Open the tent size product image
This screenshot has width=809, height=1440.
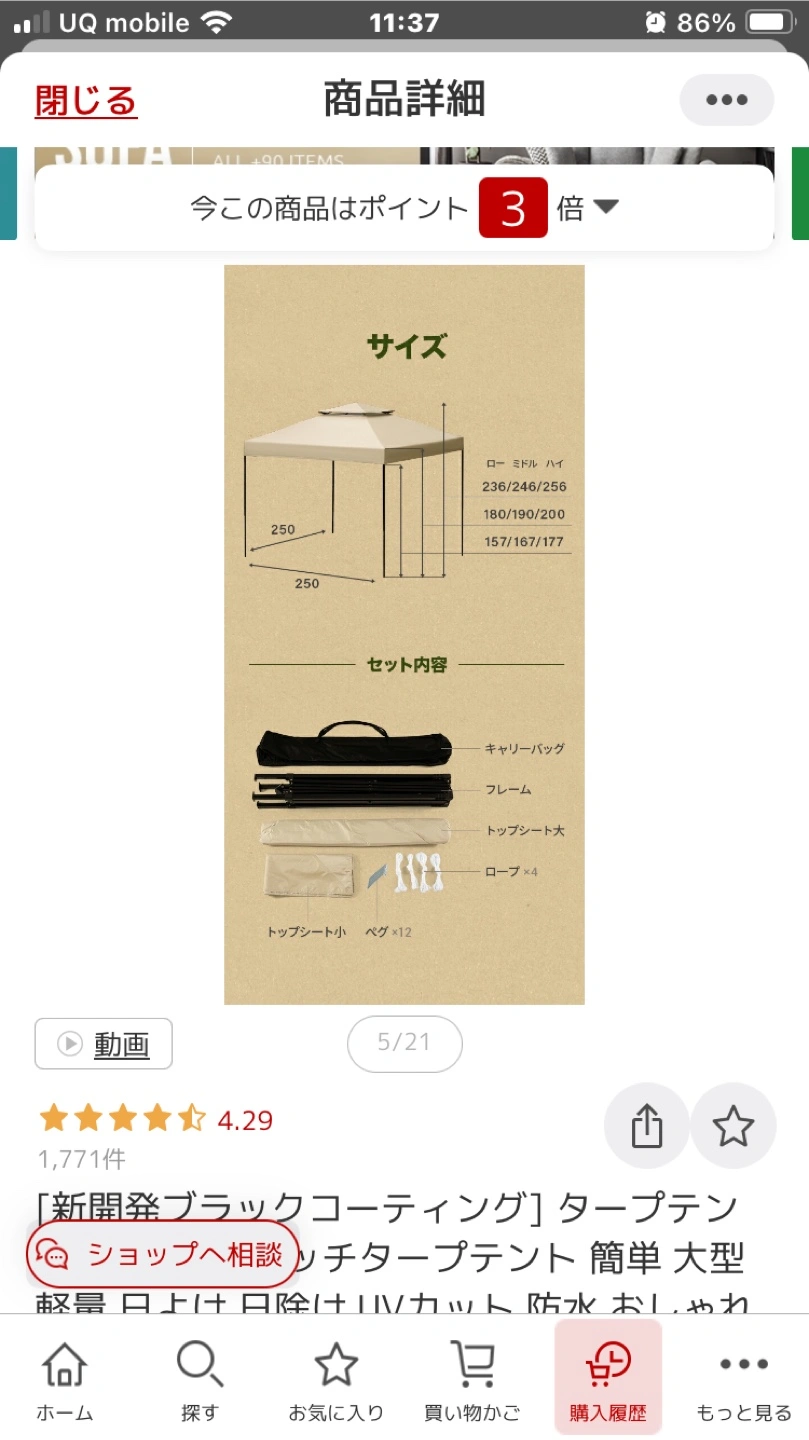coord(404,634)
